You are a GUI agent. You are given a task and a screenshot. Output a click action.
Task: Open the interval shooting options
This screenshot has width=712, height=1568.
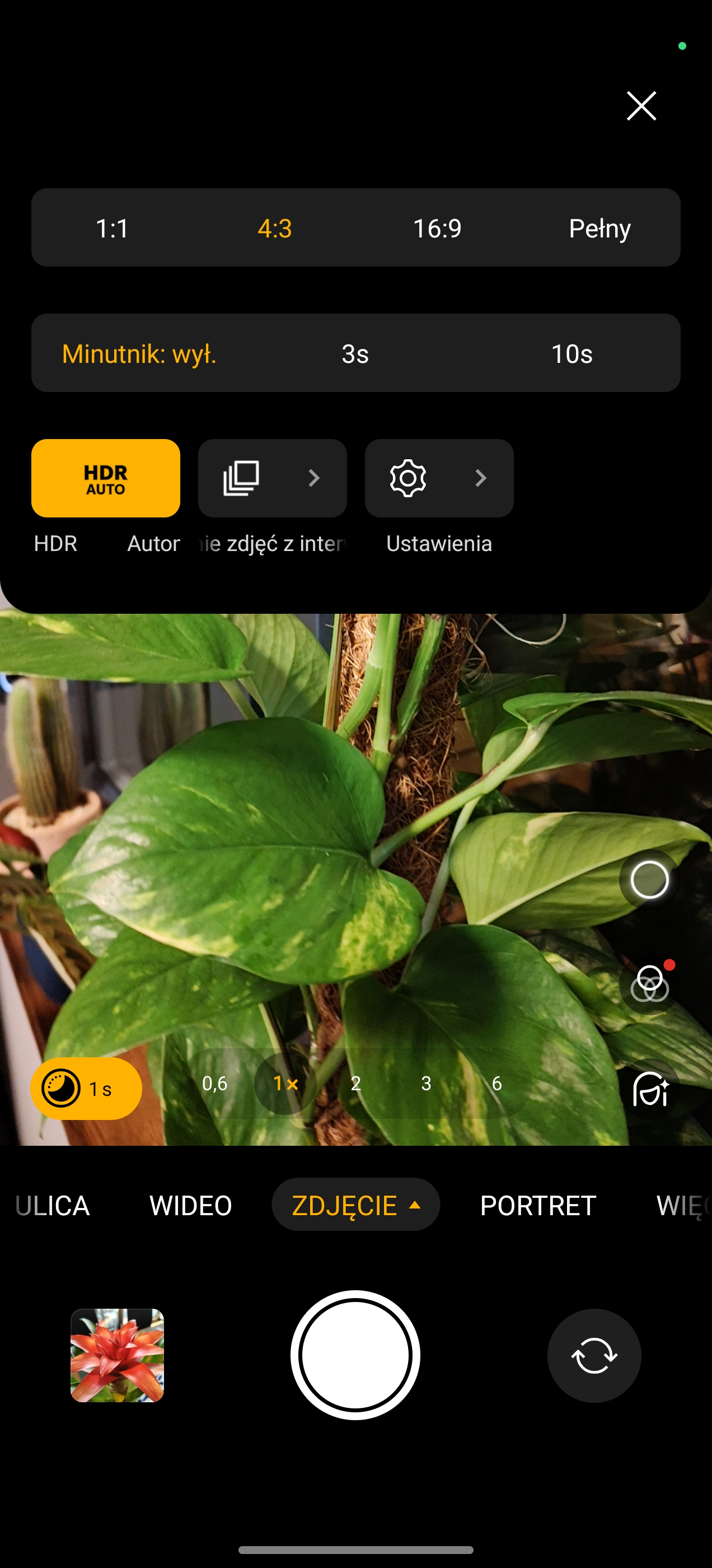click(272, 478)
